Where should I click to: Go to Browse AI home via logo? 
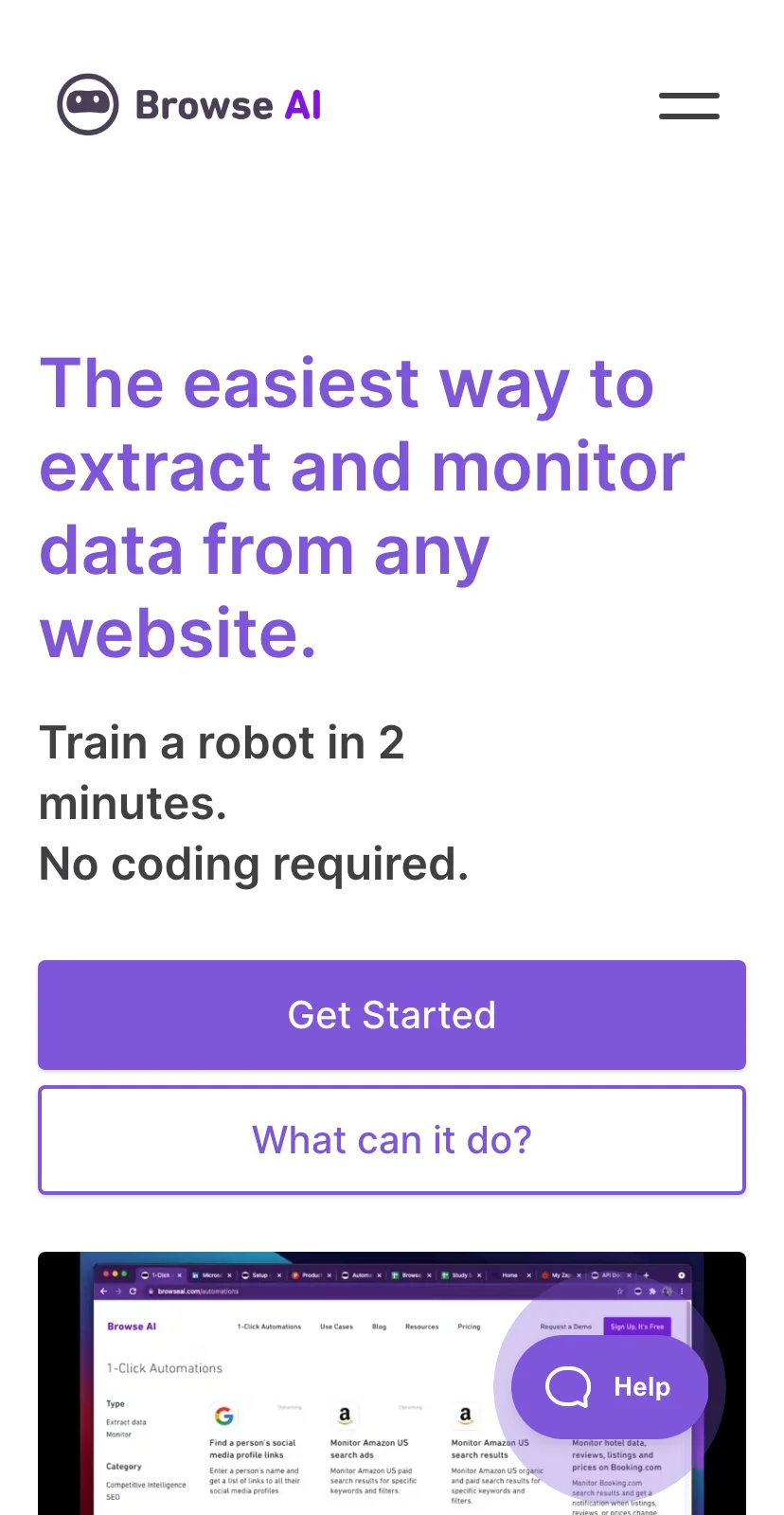189,105
